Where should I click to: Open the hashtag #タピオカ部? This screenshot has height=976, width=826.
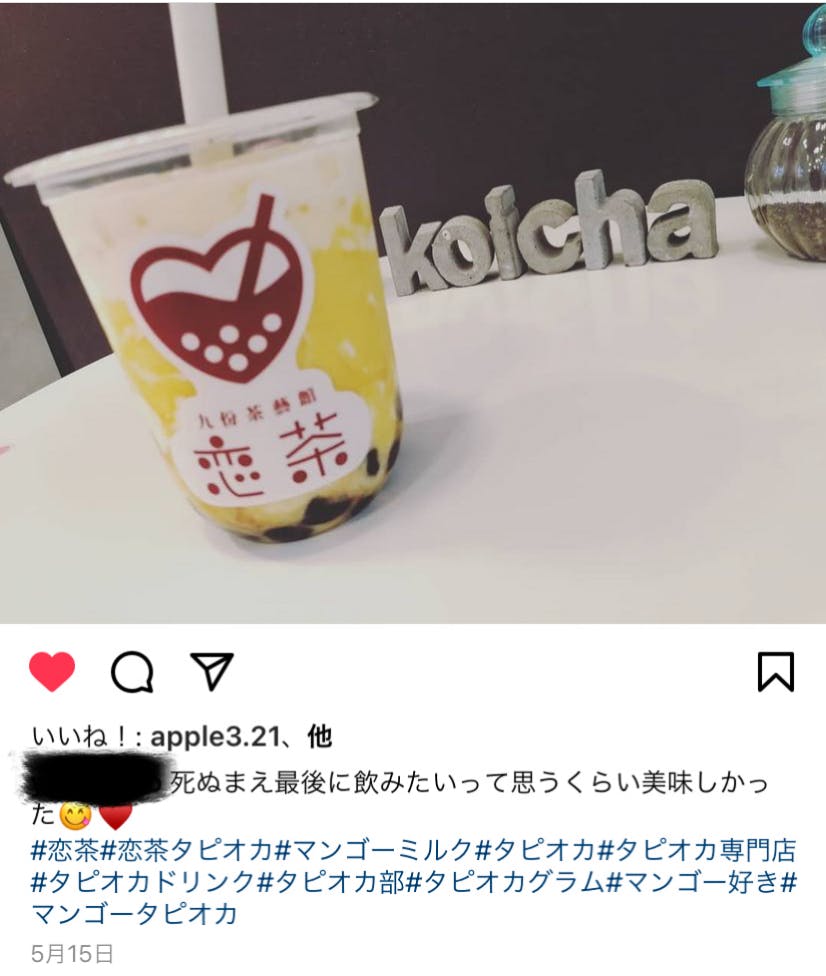point(331,883)
